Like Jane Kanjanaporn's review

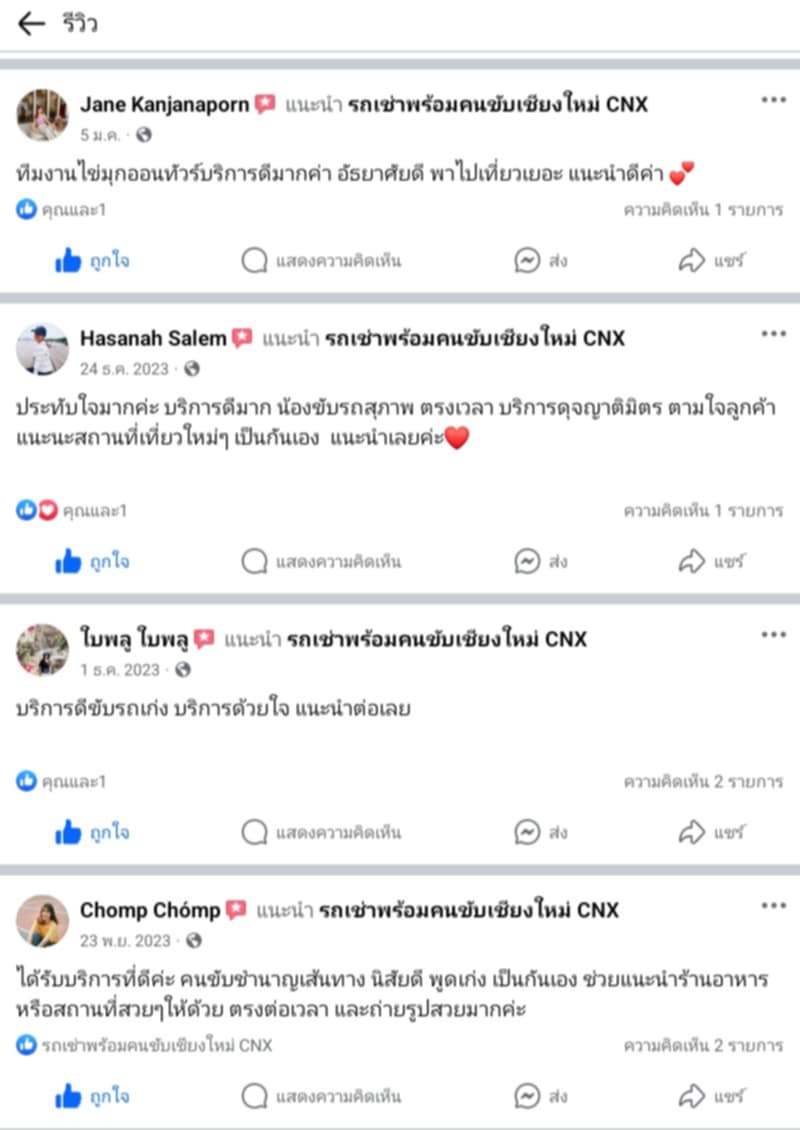[92, 261]
